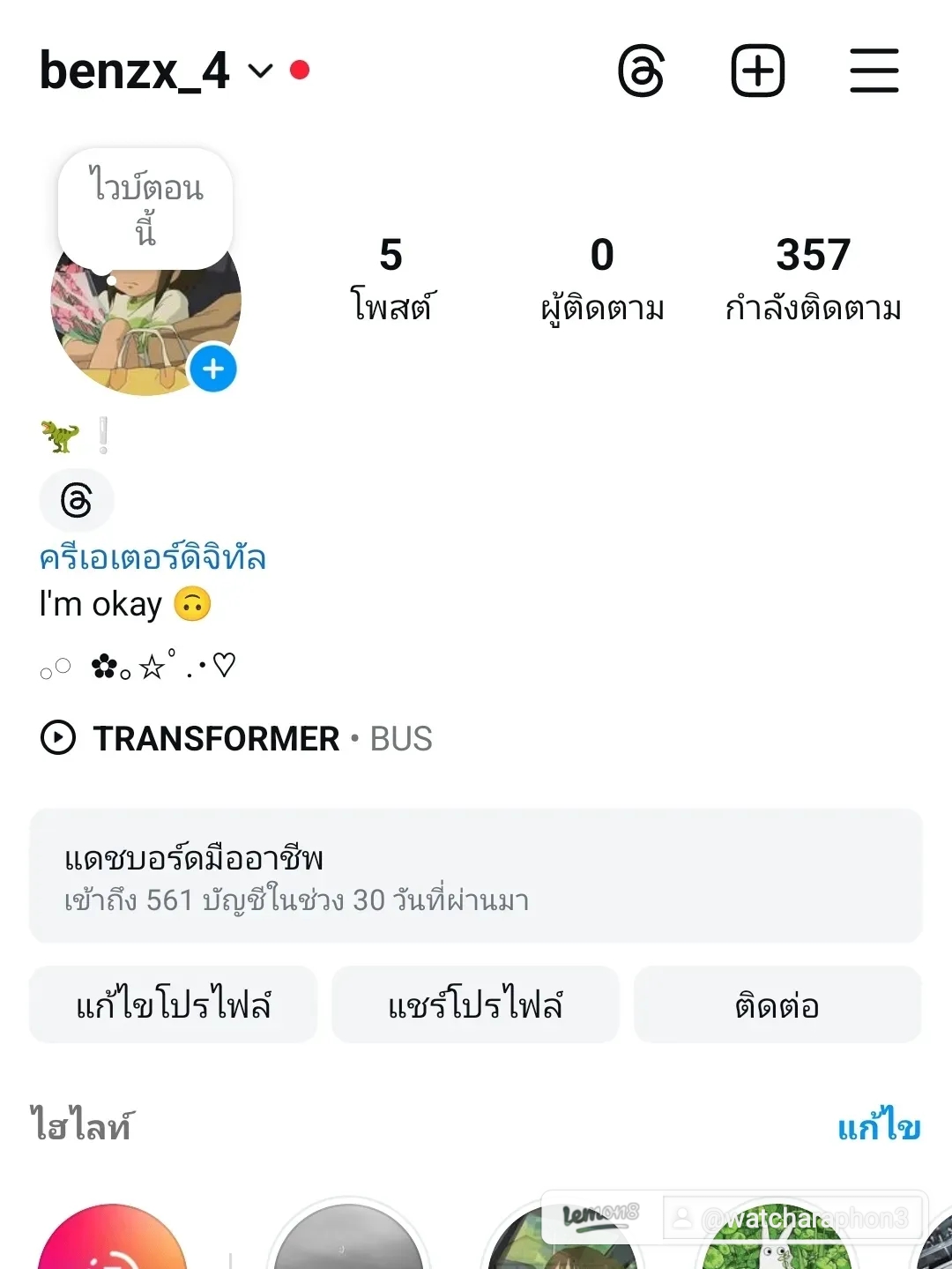The height and width of the screenshot is (1269, 952).
Task: Open the Threads badge under the bio
Action: [77, 500]
